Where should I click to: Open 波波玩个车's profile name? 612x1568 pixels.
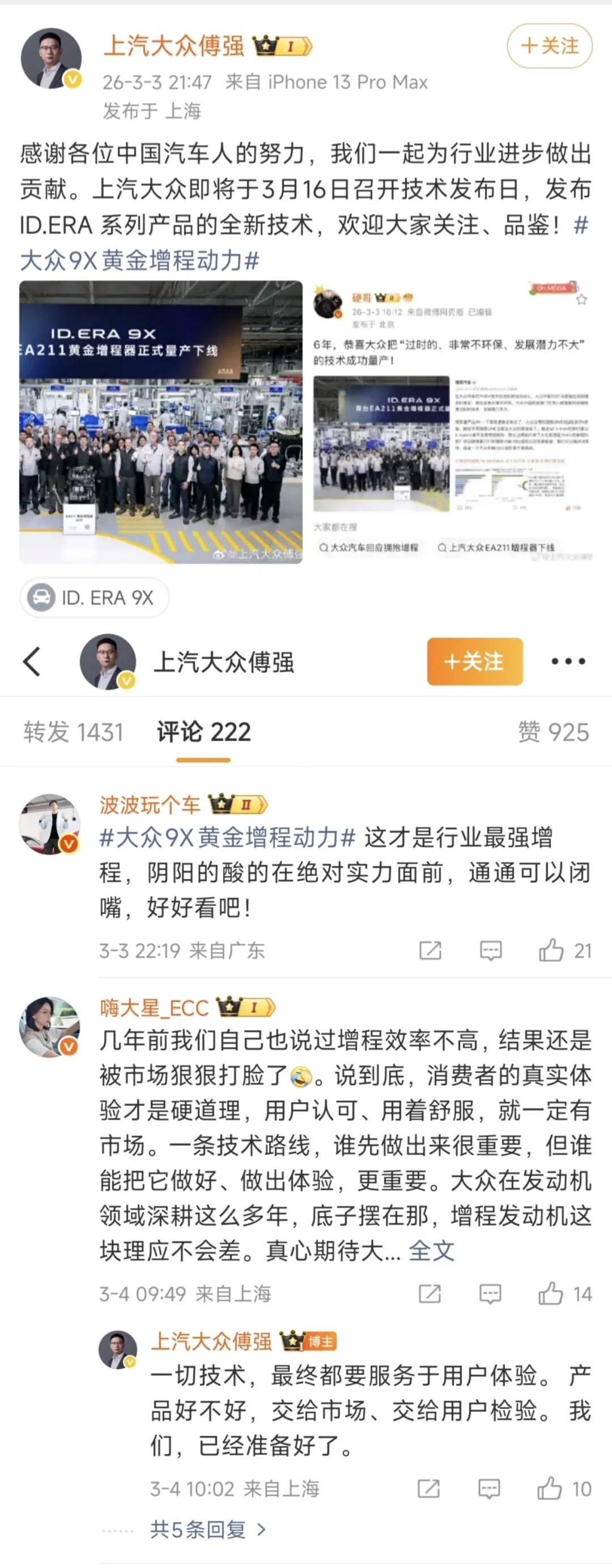pyautogui.click(x=150, y=805)
